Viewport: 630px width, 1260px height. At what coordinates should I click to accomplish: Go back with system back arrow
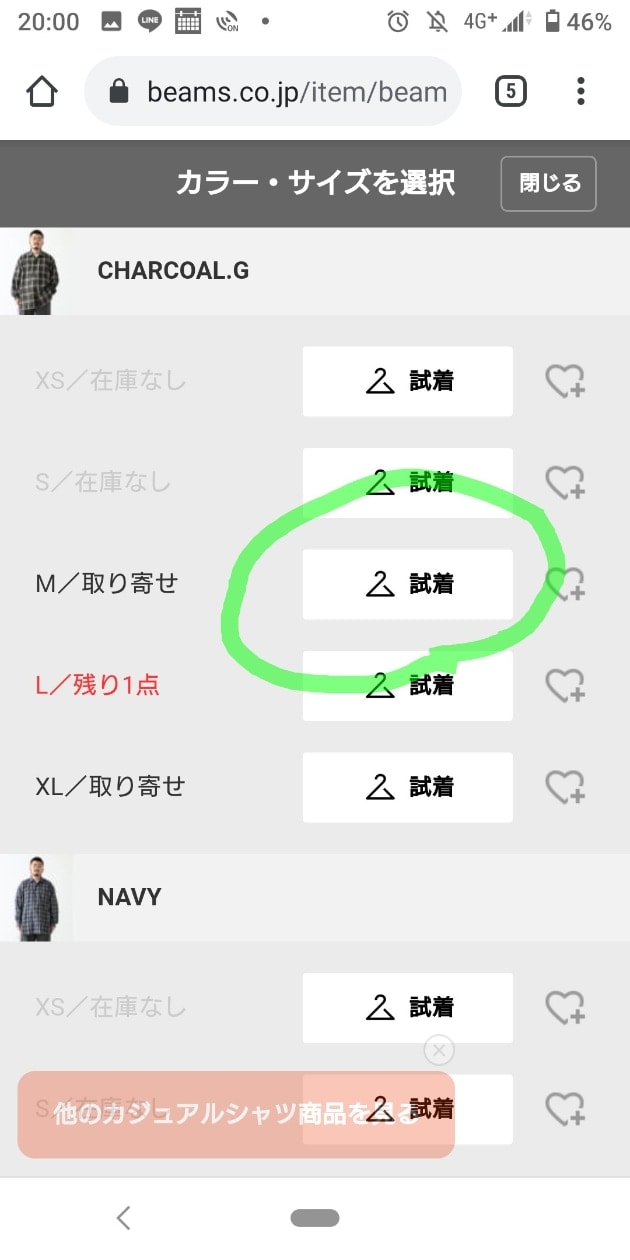click(x=124, y=1217)
